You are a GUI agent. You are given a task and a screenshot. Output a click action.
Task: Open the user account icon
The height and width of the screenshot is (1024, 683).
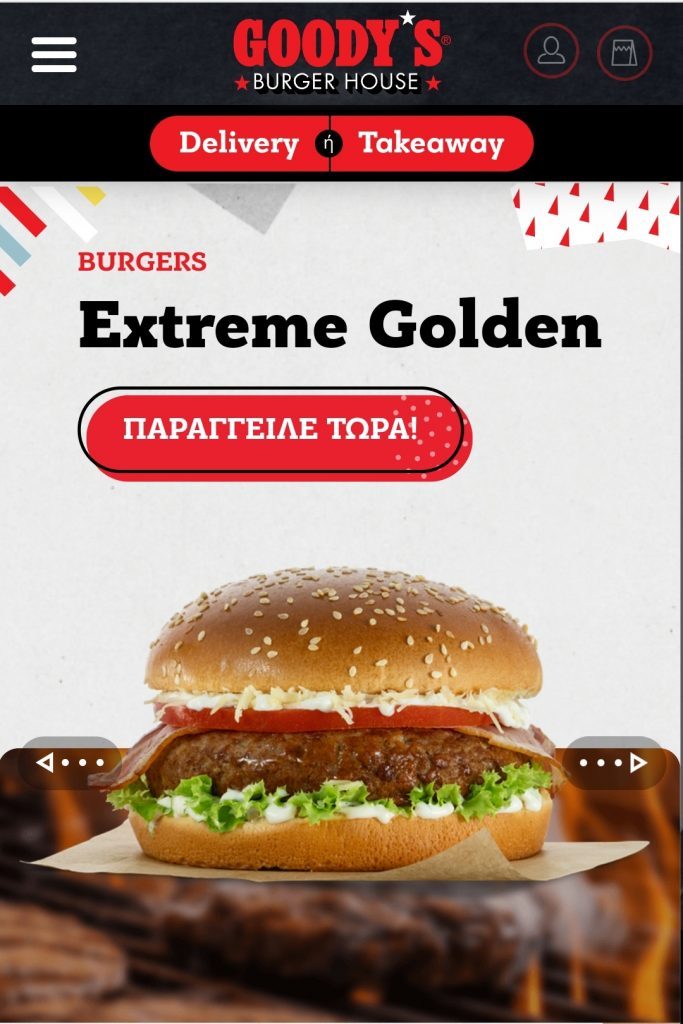pos(551,52)
